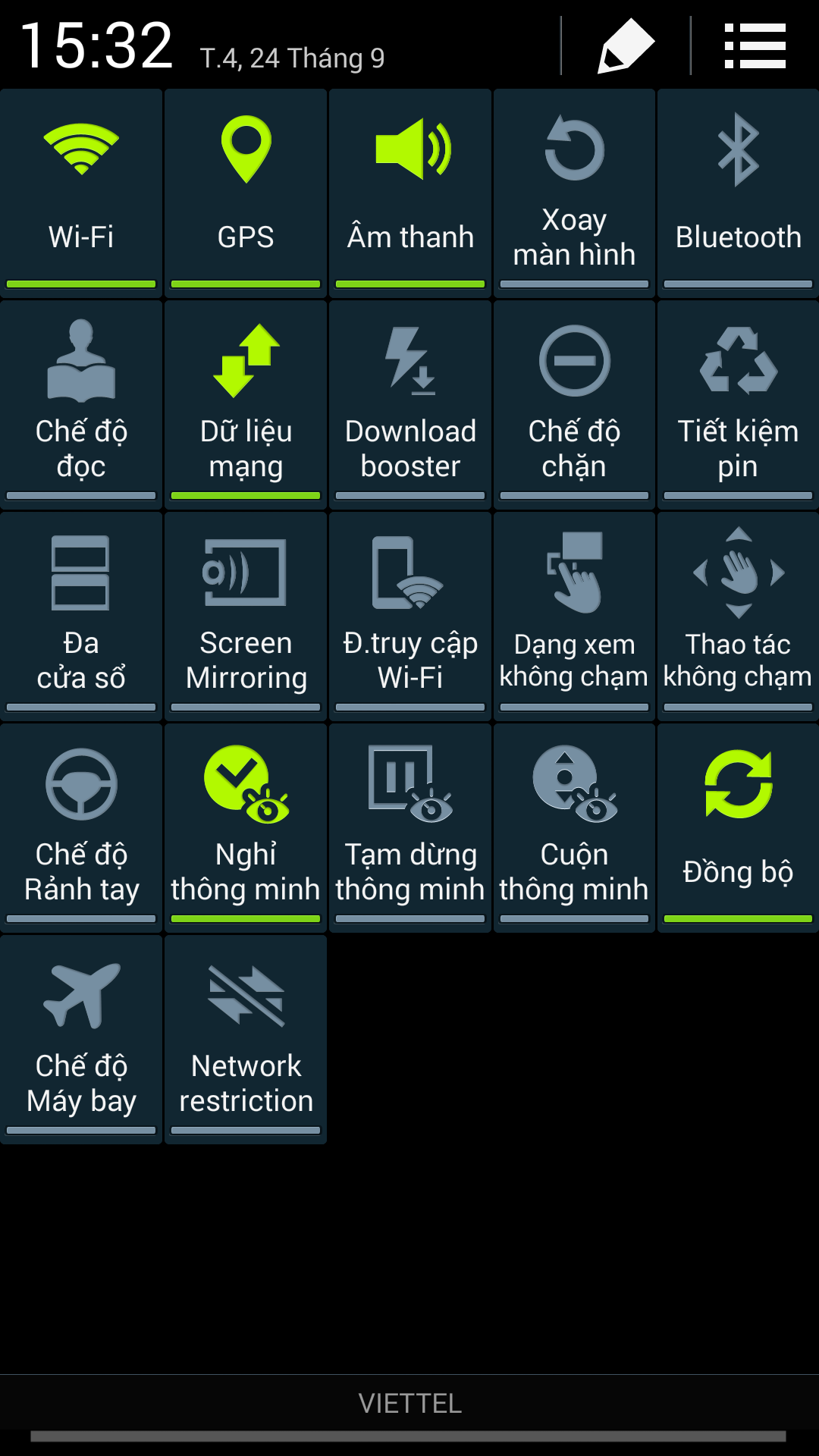Turn on Bluetooth

coord(738,193)
